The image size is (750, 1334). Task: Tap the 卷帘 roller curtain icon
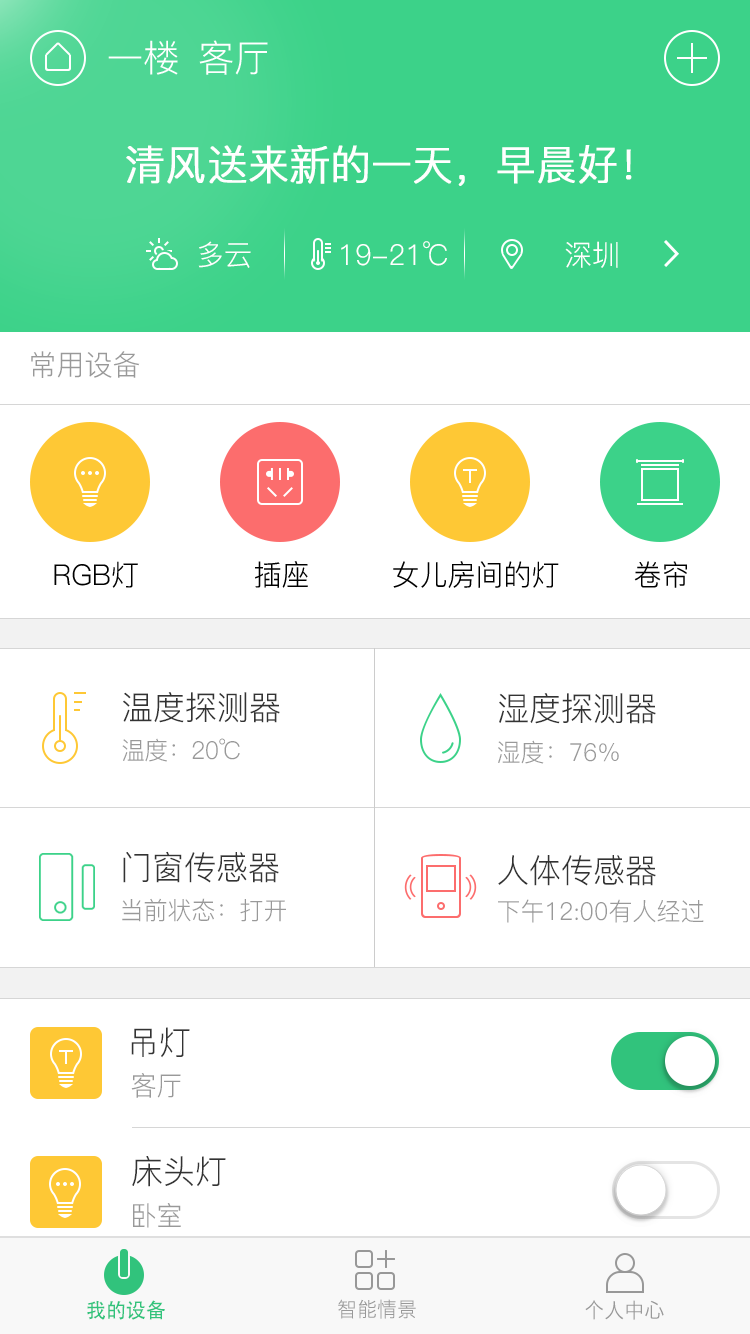pos(659,481)
